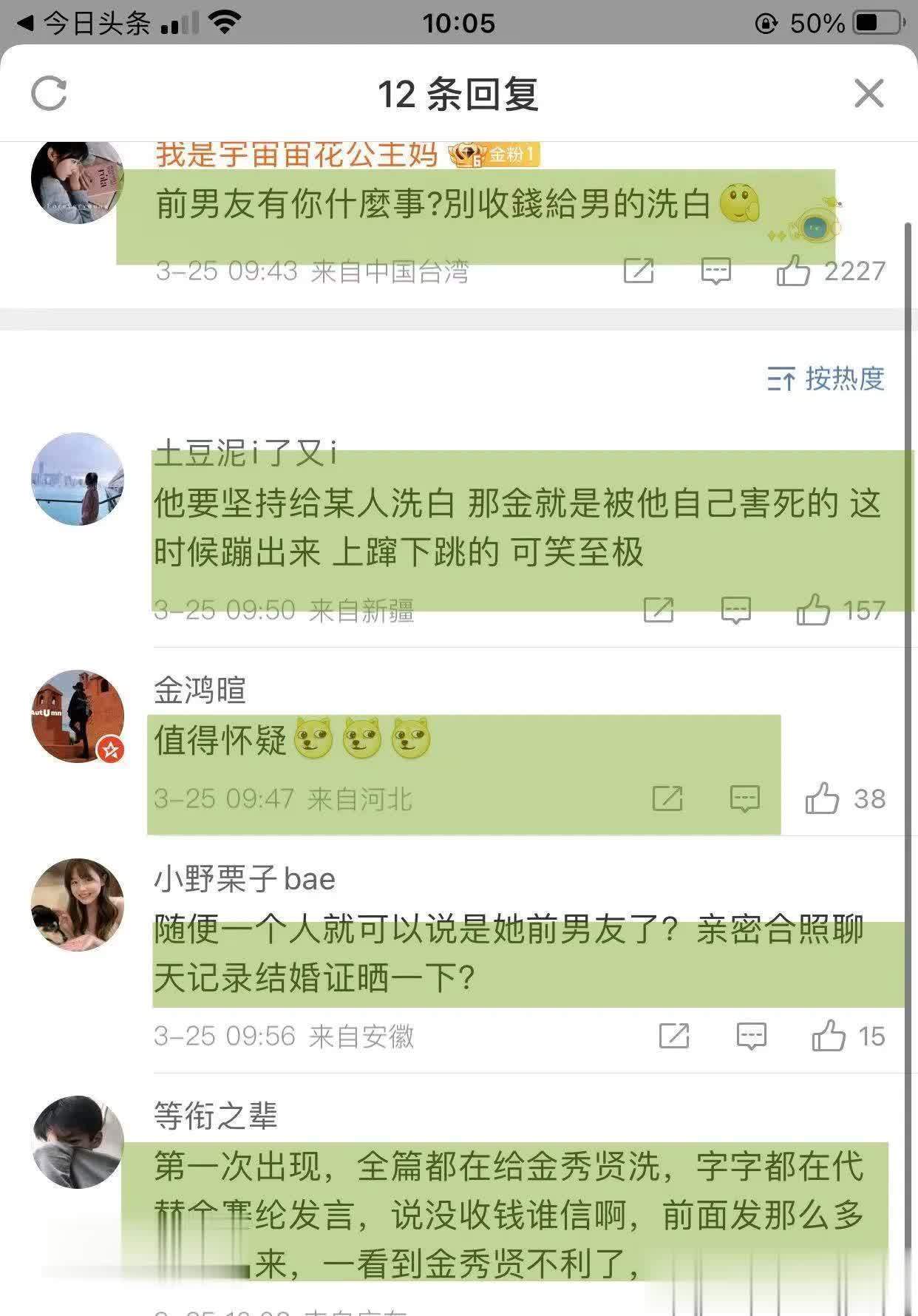This screenshot has width=918, height=1316.
Task: Close the 12 replies panel
Action: [868, 94]
